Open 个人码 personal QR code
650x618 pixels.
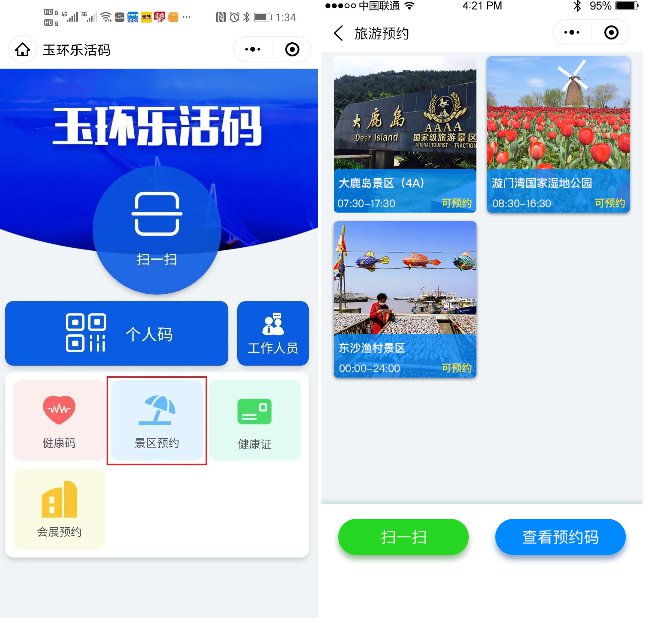pyautogui.click(x=117, y=333)
